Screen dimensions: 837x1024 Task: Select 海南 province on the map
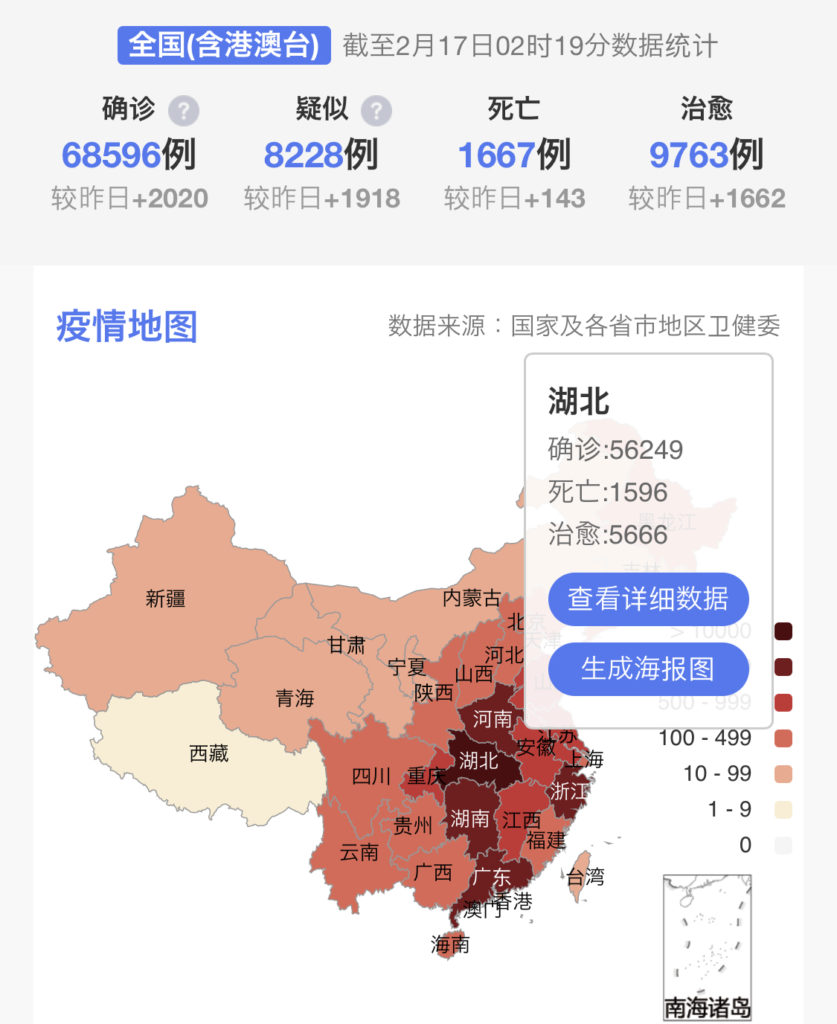point(450,943)
